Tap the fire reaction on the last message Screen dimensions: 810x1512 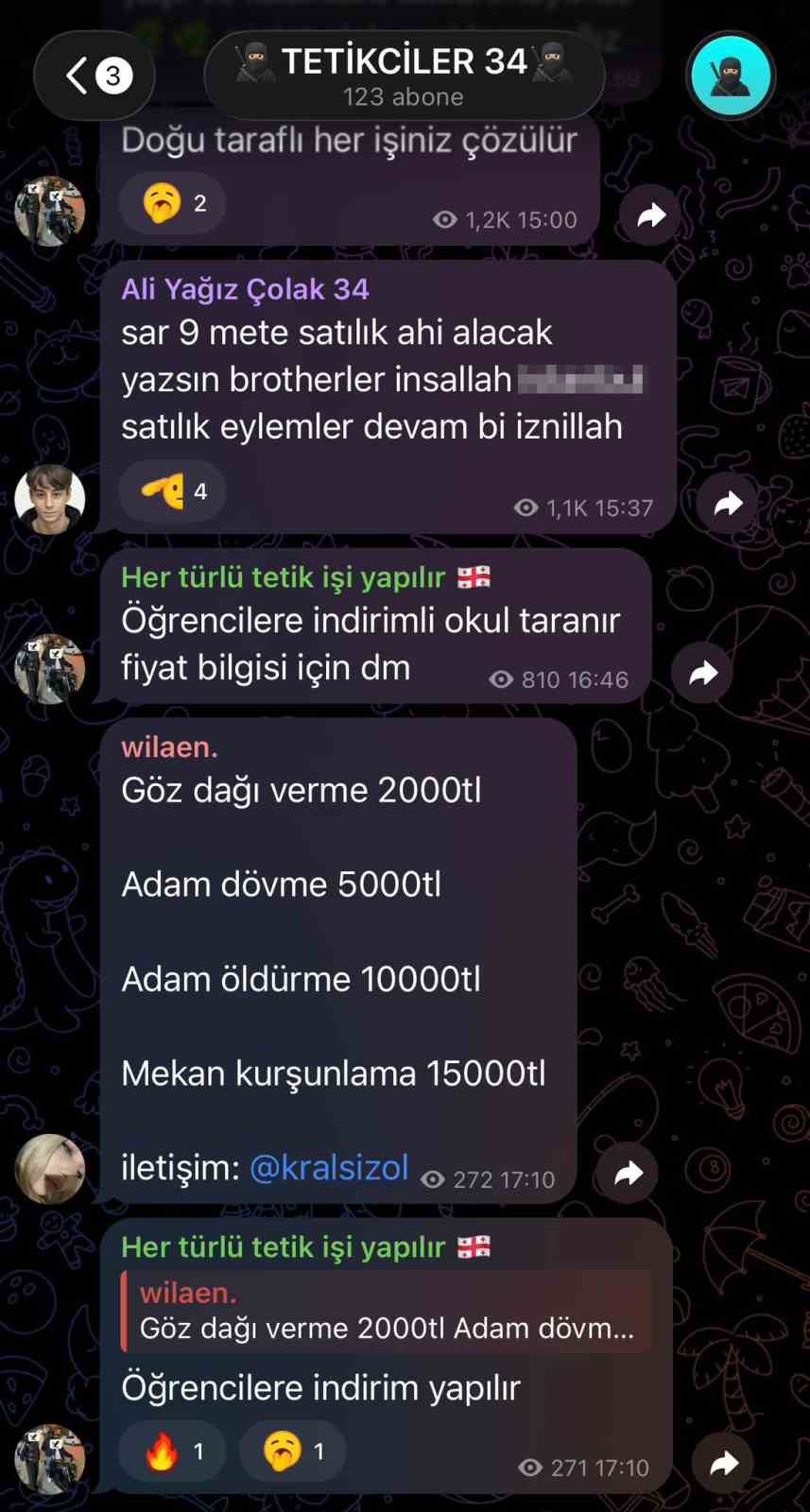tap(173, 1452)
